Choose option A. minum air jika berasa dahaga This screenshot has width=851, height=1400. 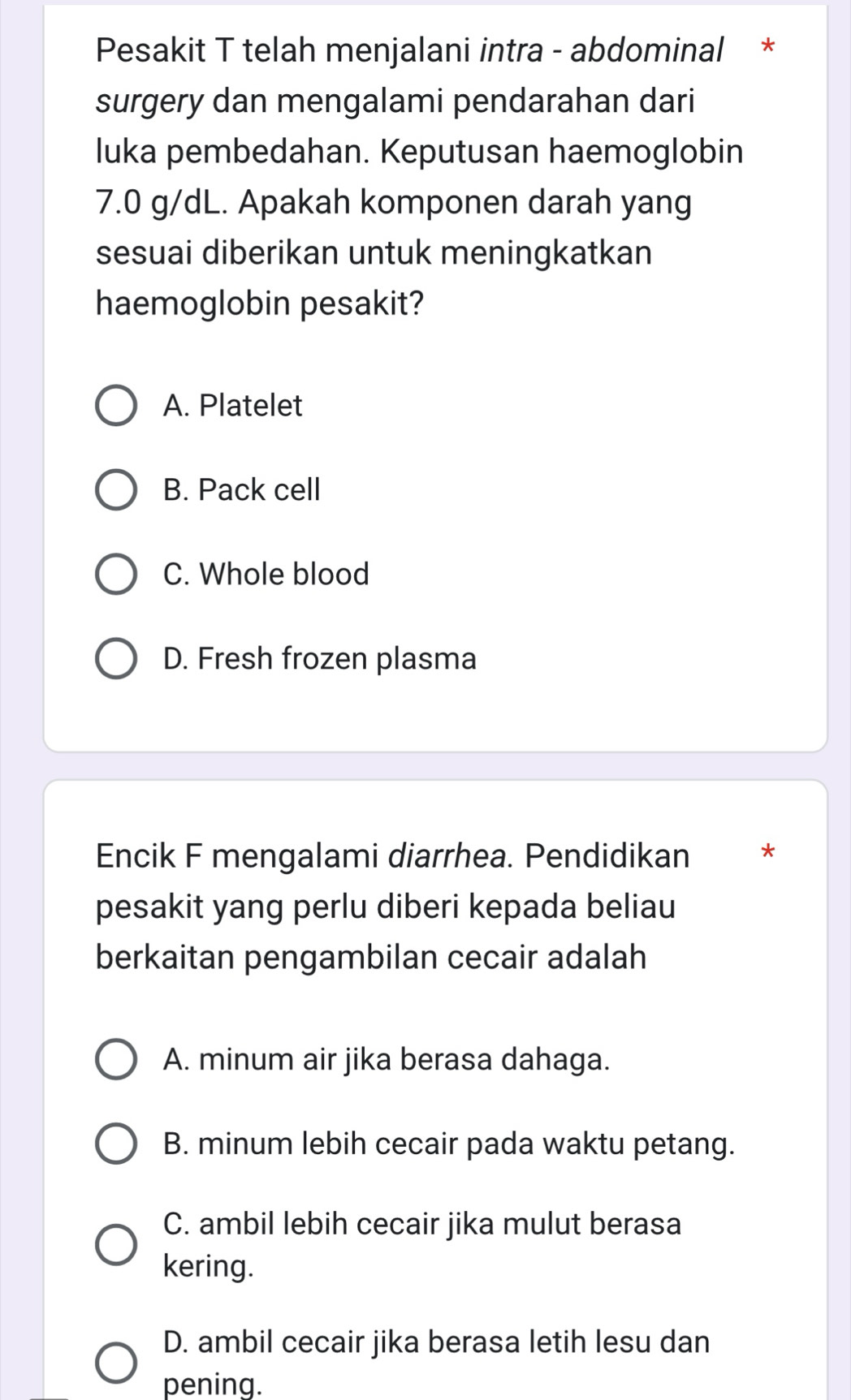119,1059
